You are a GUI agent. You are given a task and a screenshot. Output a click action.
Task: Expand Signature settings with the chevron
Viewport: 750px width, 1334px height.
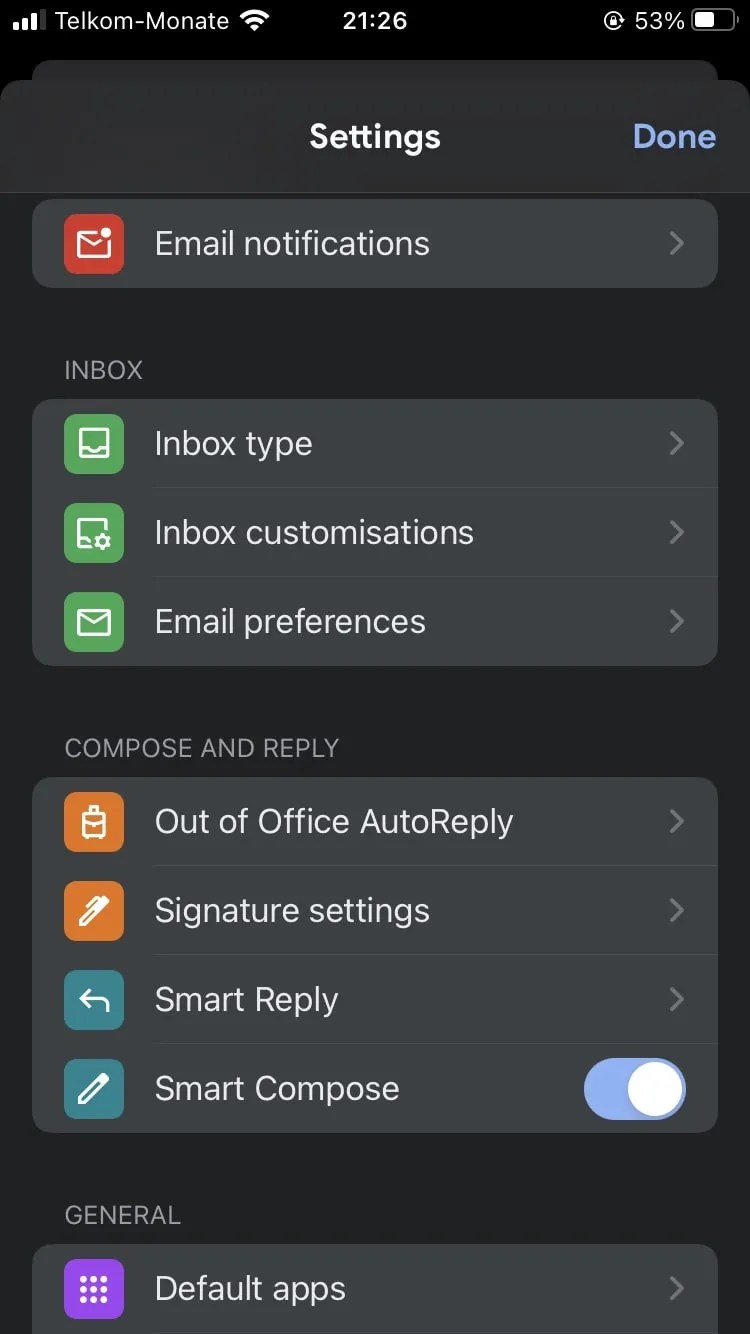click(676, 911)
